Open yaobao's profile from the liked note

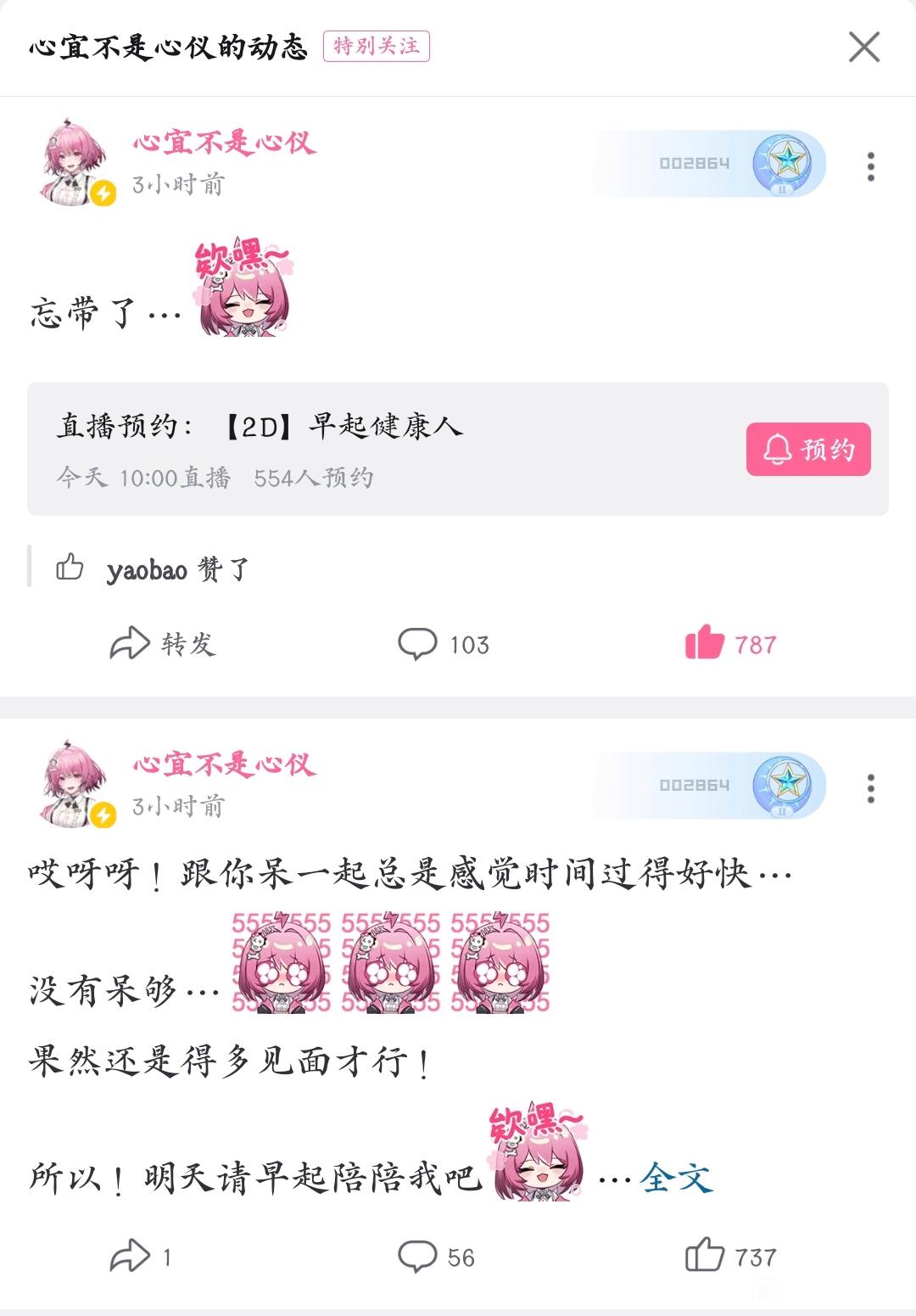tap(147, 570)
